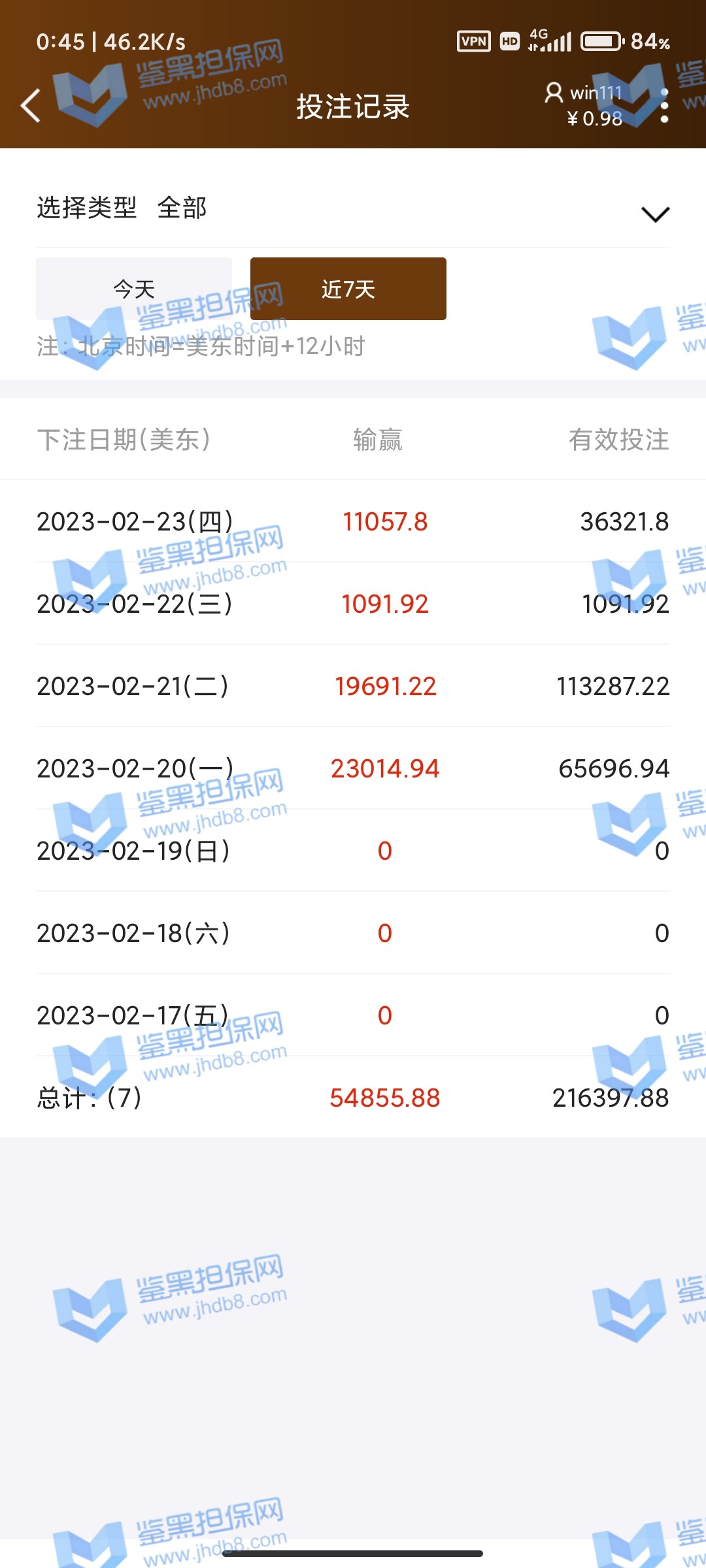Select the 近7天 filter
This screenshot has width=706, height=1568.
(348, 289)
